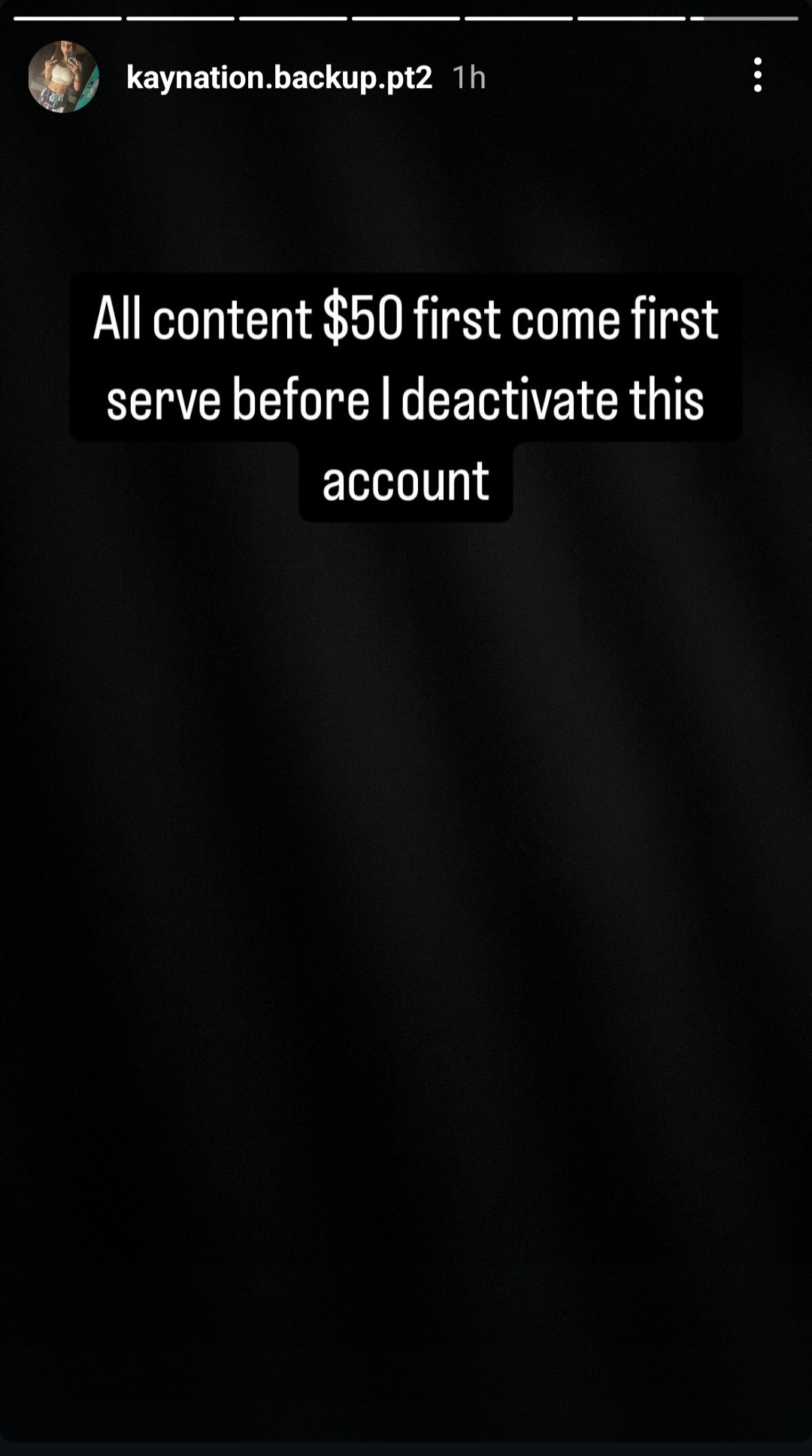The image size is (812, 1456).
Task: Open the story's three-dot options menu
Action: click(757, 75)
